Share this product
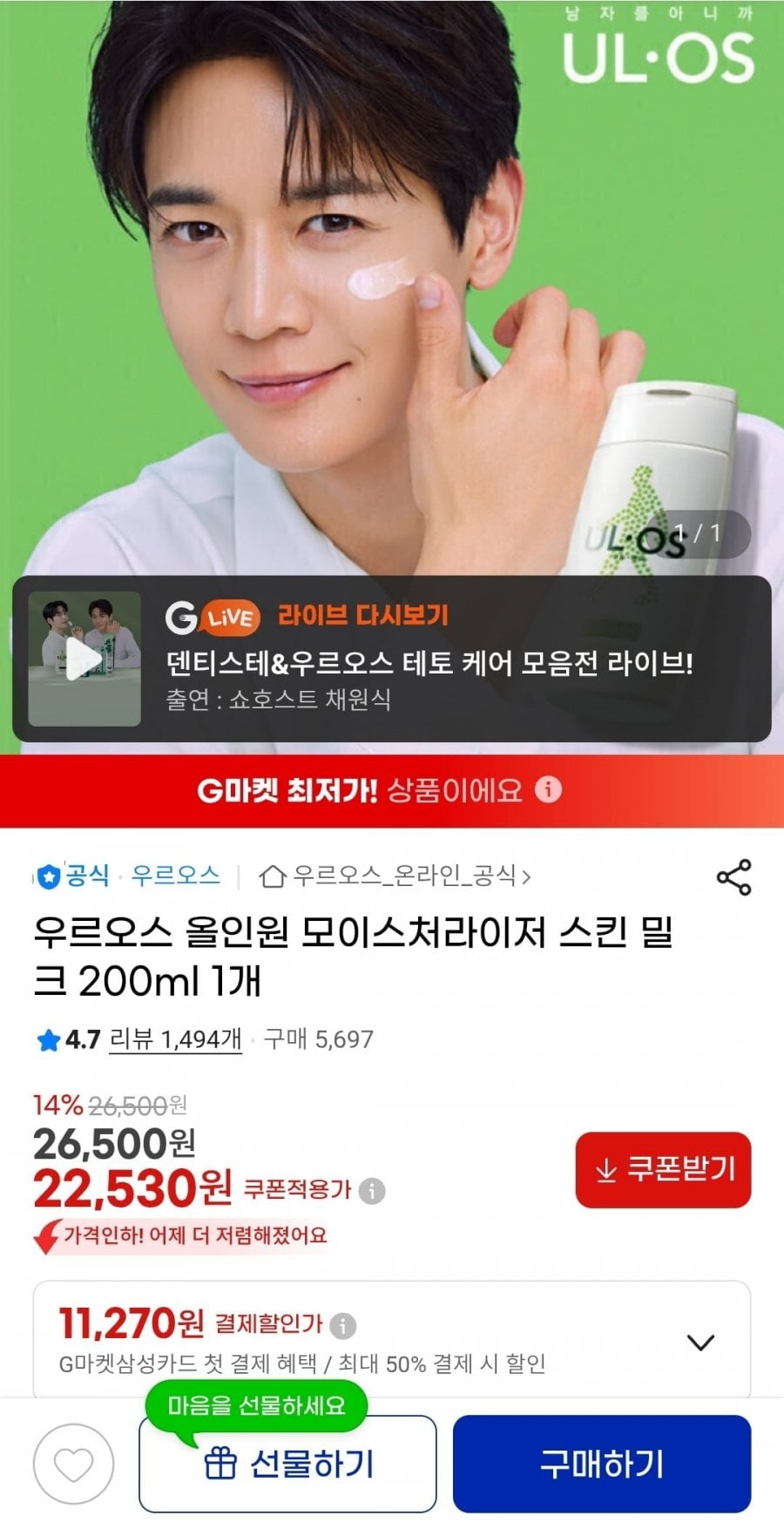784x1529 pixels. 733,876
